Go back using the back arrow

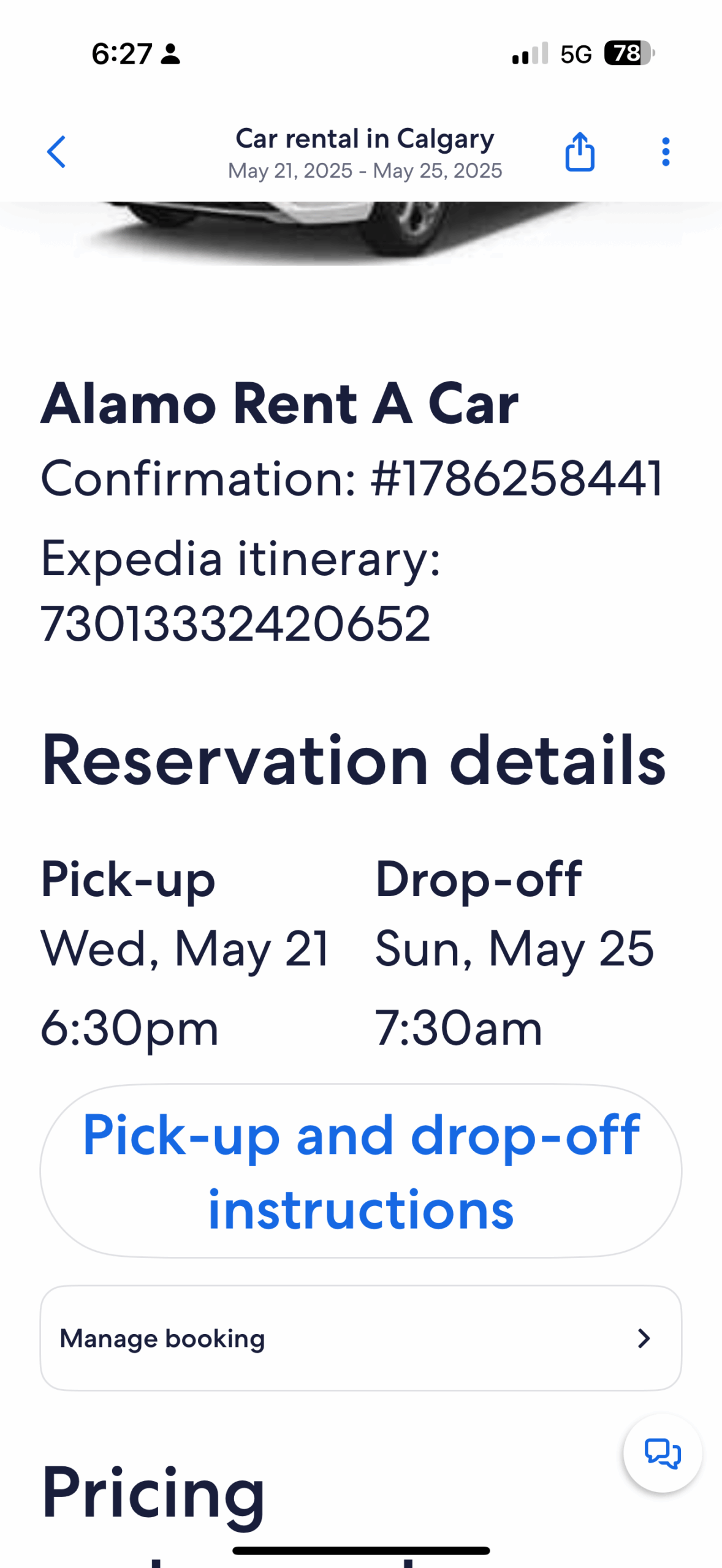[x=56, y=152]
